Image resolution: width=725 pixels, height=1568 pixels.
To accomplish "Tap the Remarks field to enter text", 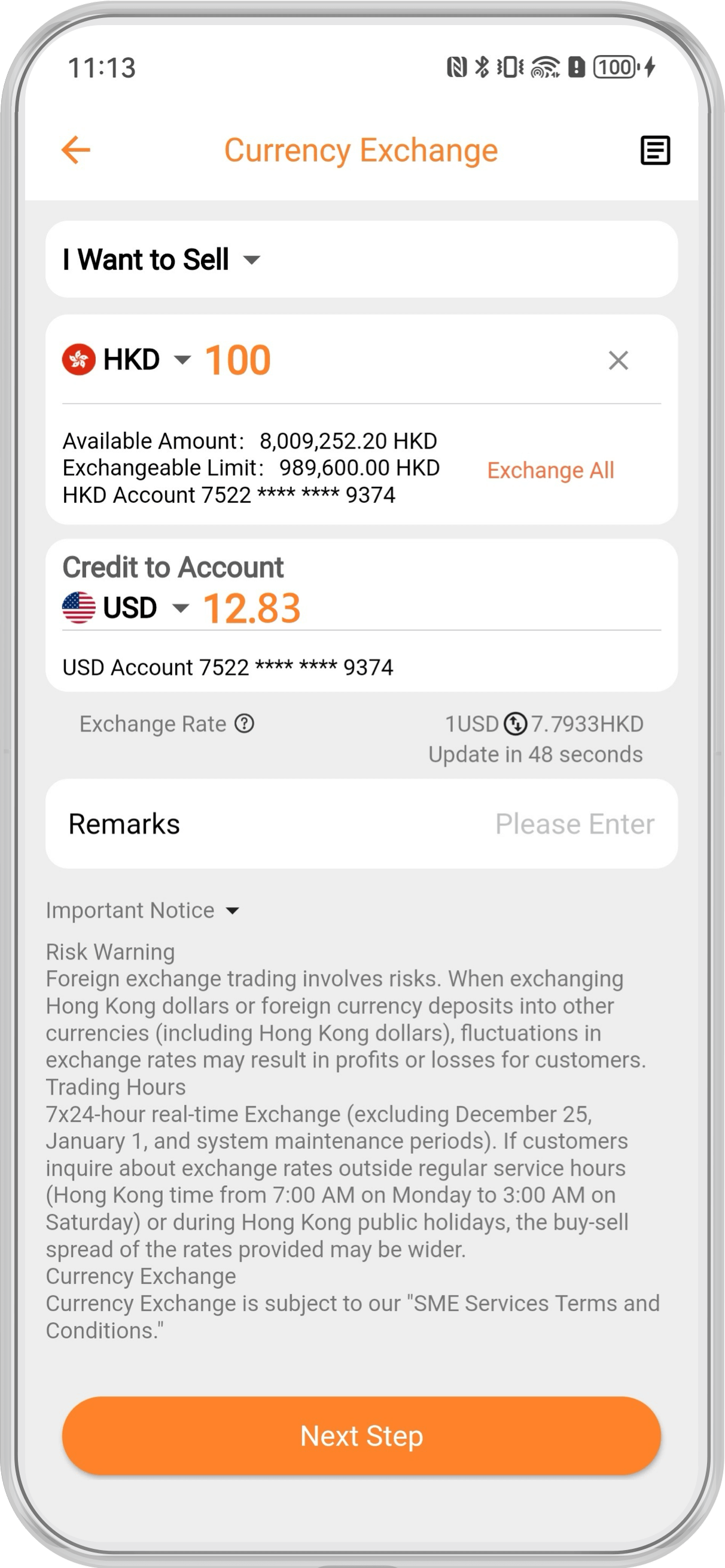I will coord(575,823).
